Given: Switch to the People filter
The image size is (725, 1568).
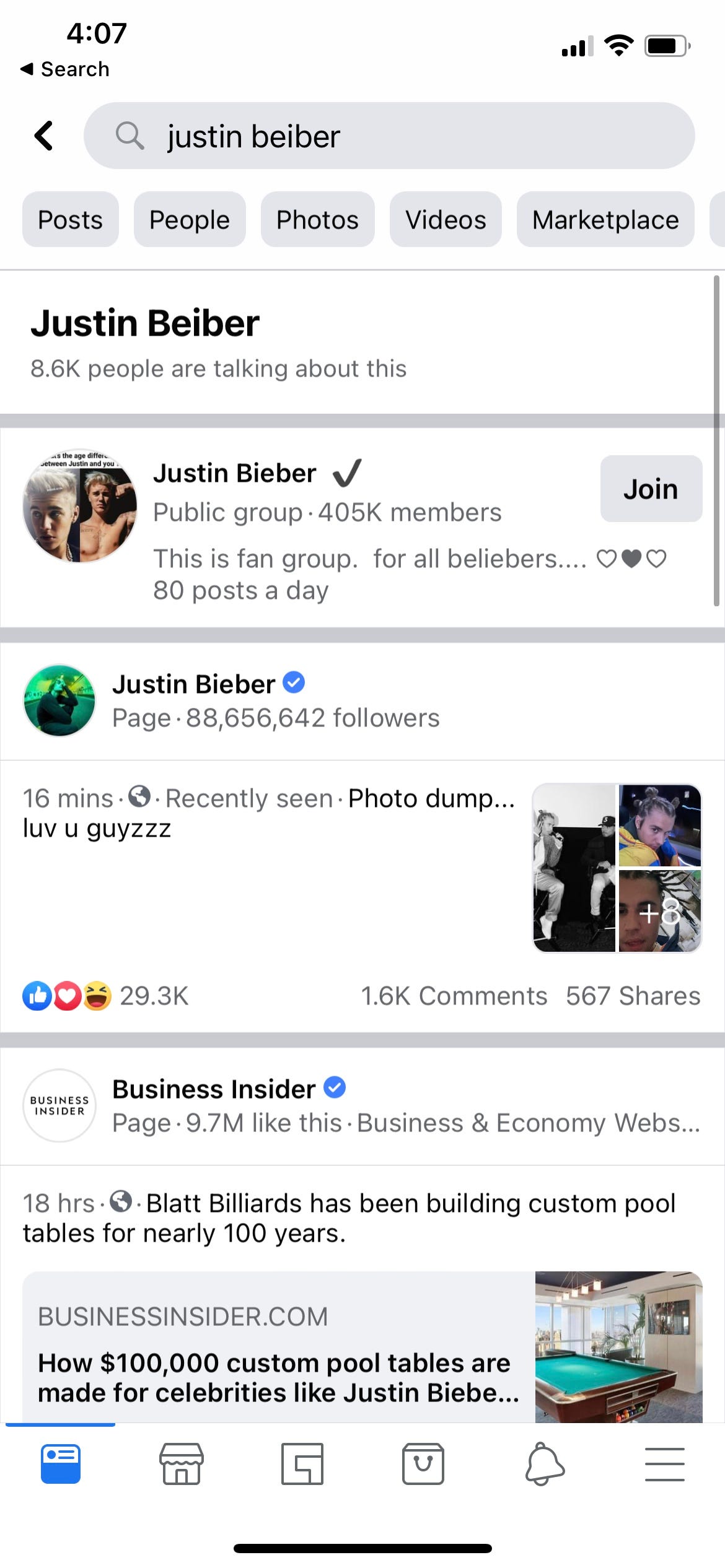Looking at the screenshot, I should (x=190, y=220).
